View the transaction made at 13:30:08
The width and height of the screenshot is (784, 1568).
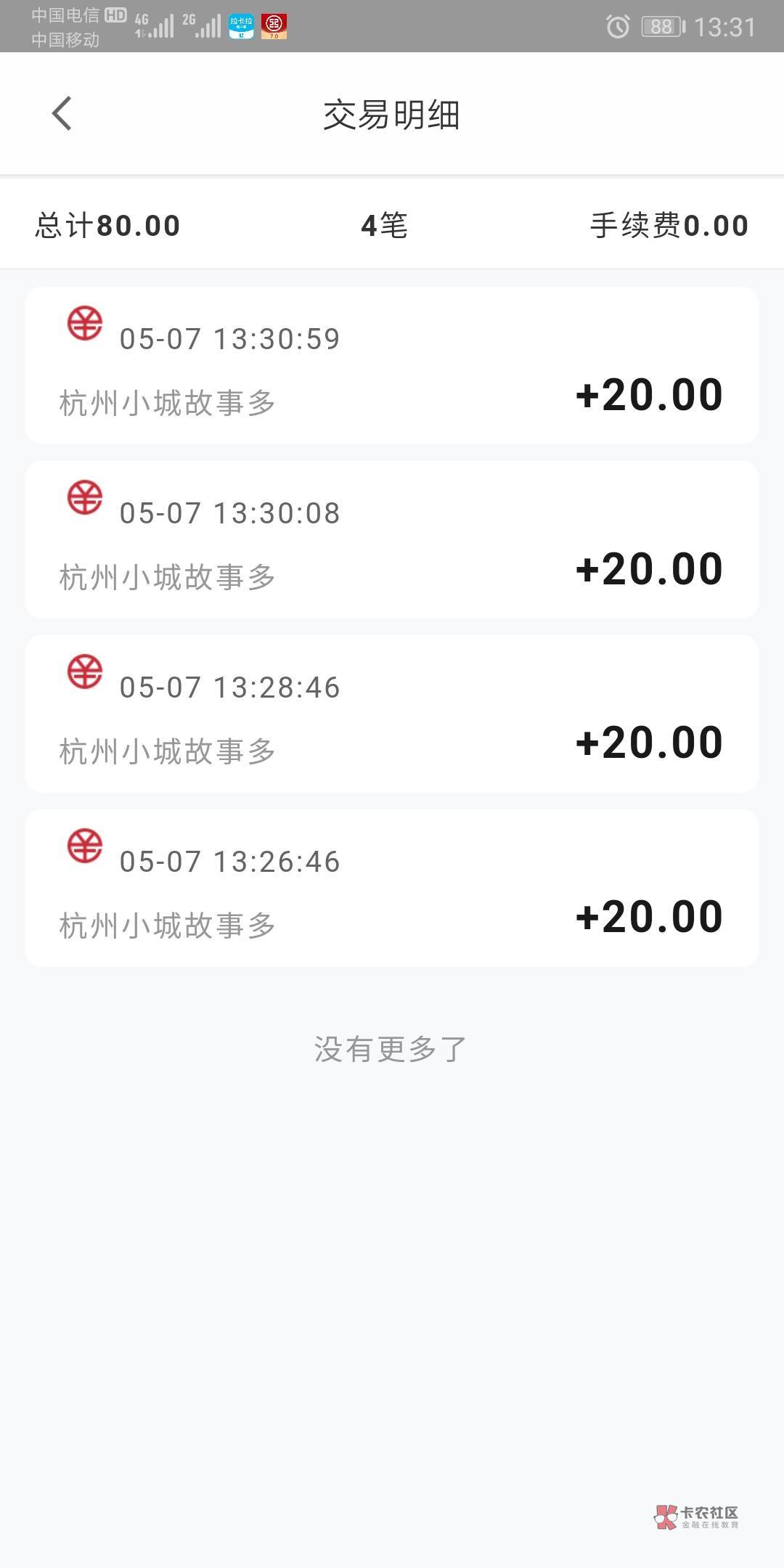pyautogui.click(x=392, y=540)
